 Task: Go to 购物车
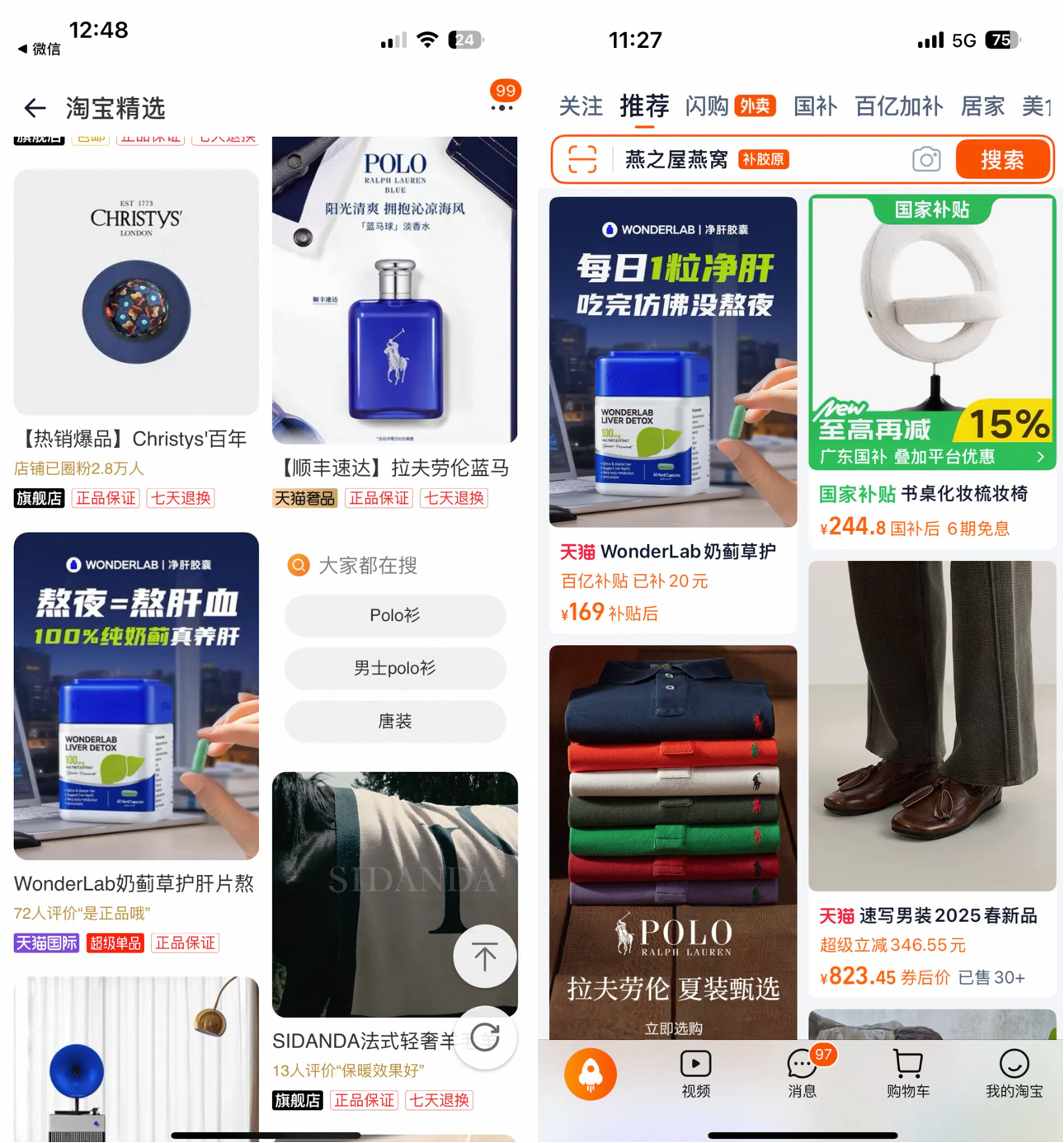pyautogui.click(x=907, y=1074)
